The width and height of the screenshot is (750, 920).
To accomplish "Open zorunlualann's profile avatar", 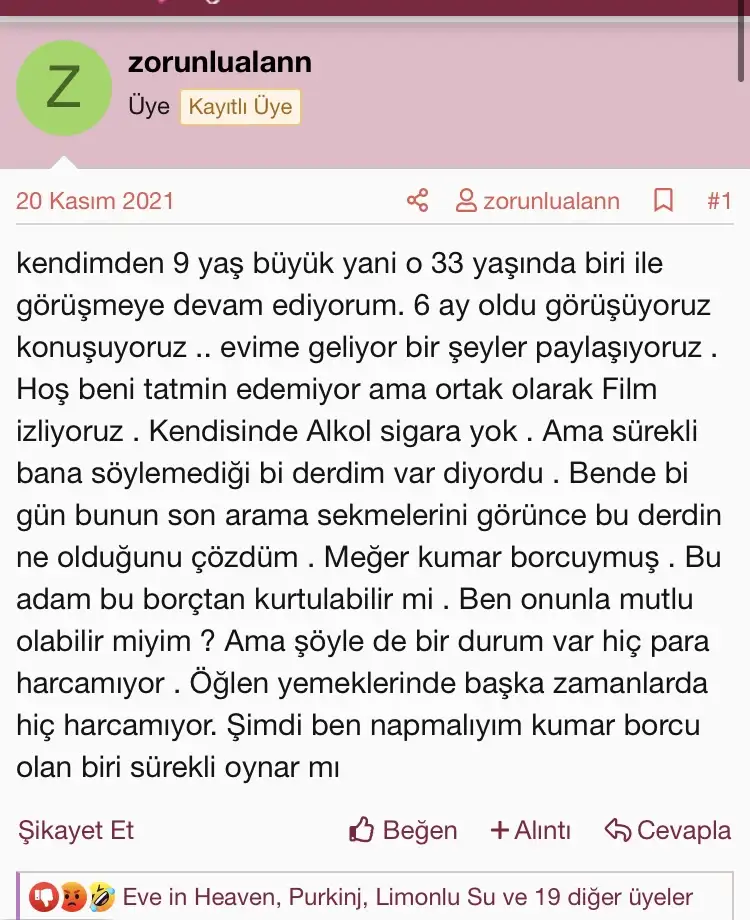I will point(64,88).
